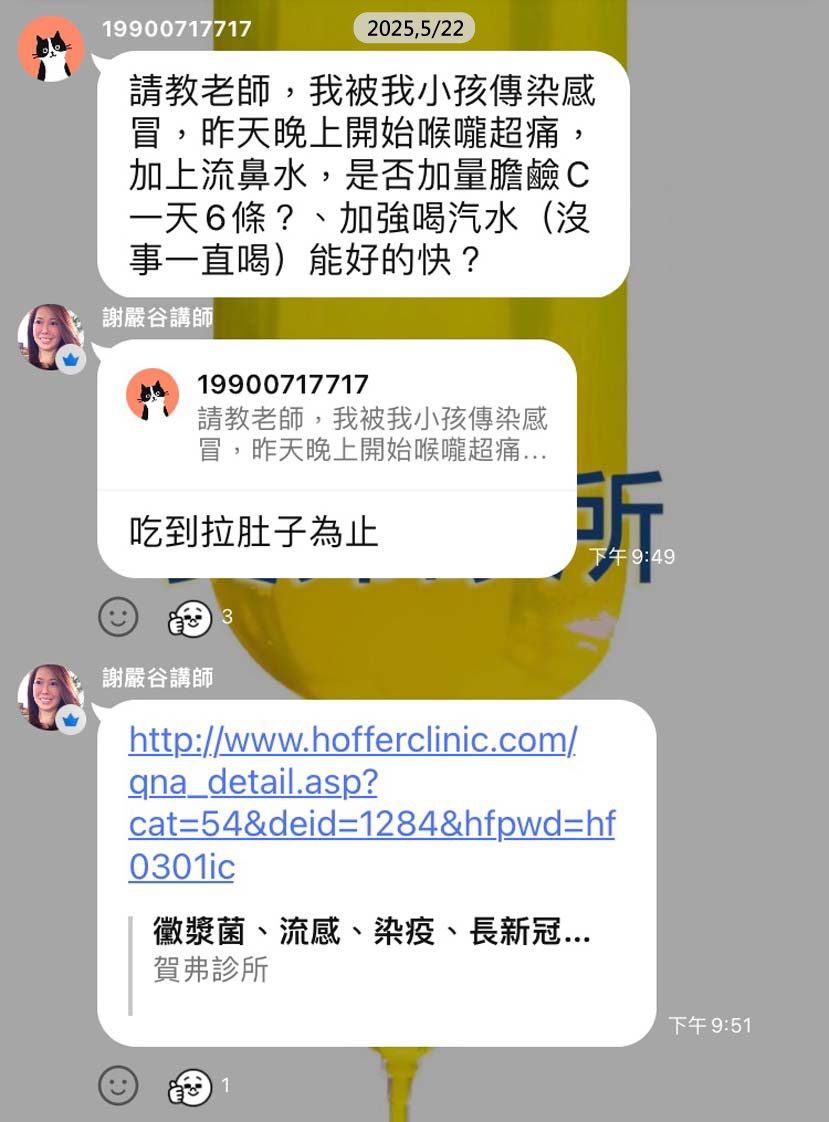The height and width of the screenshot is (1122, 829).
Task: Open 謝嚴谷講師's avatar beside the link message
Action: [50, 697]
